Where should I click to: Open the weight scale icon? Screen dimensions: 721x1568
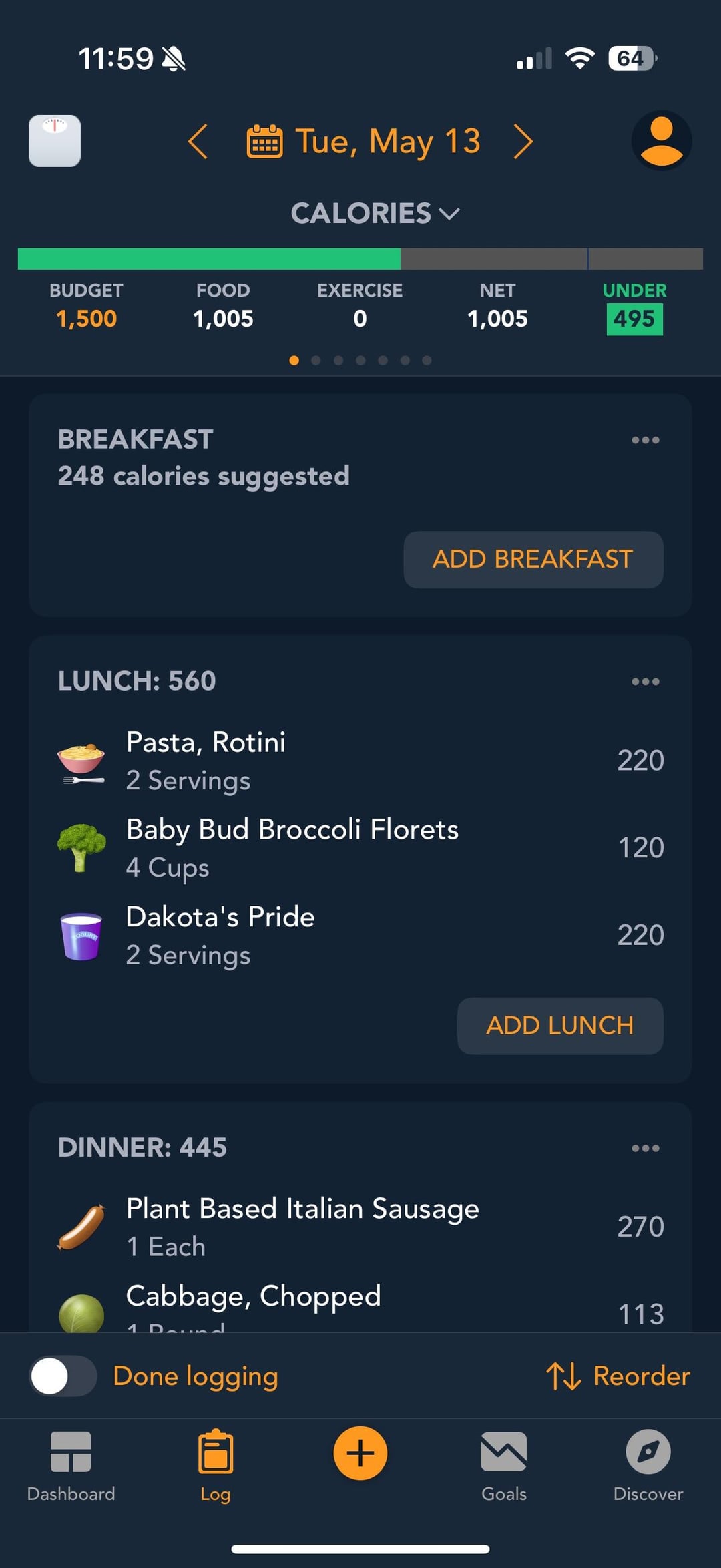click(x=55, y=141)
